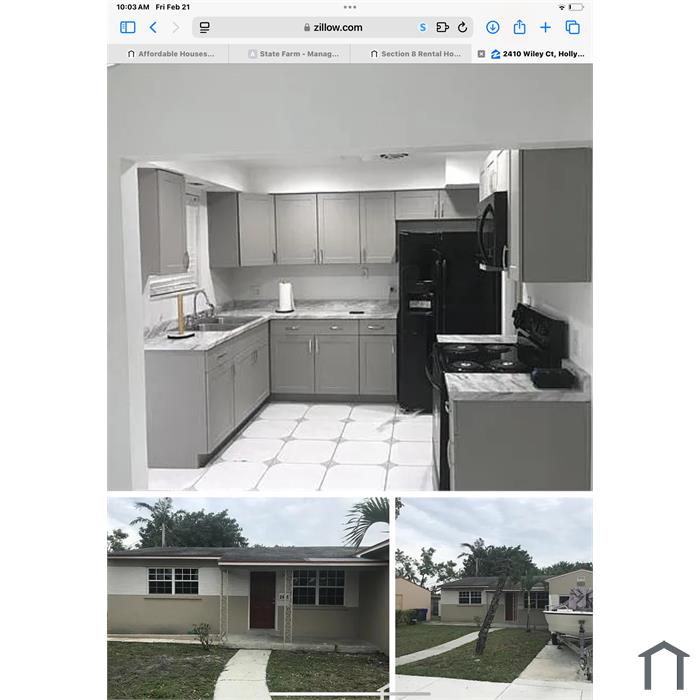This screenshot has width=700, height=700.
Task: Switch to the State Farm tab
Action: point(292,54)
